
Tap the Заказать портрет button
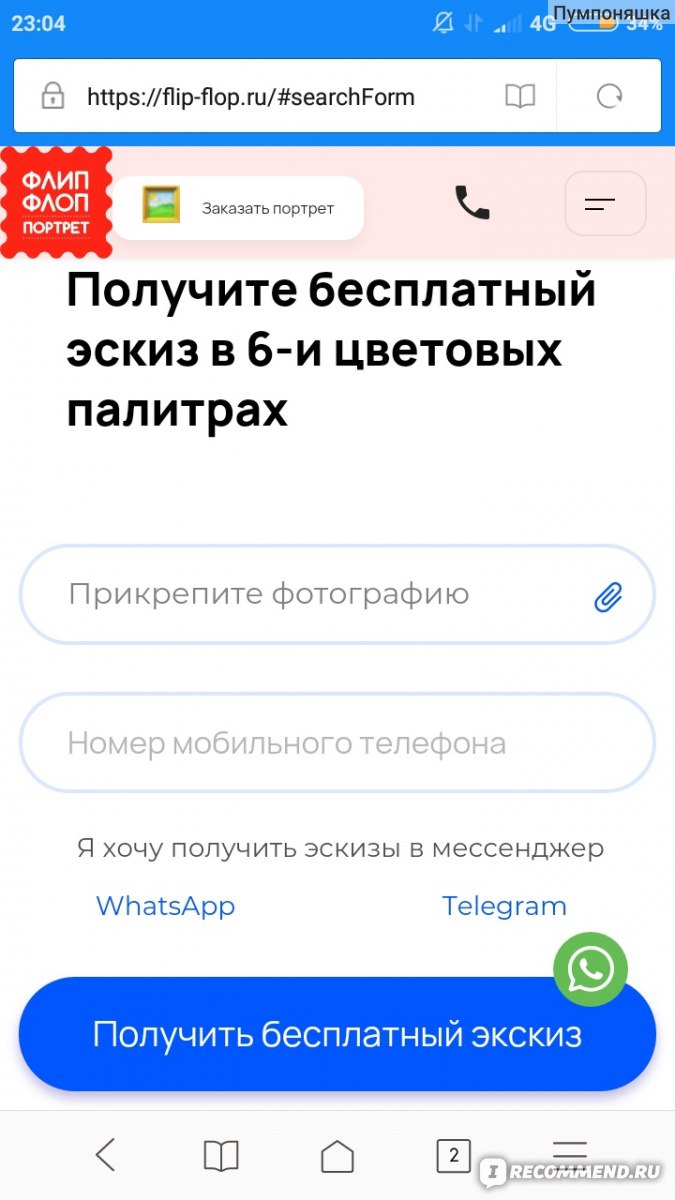(x=238, y=208)
